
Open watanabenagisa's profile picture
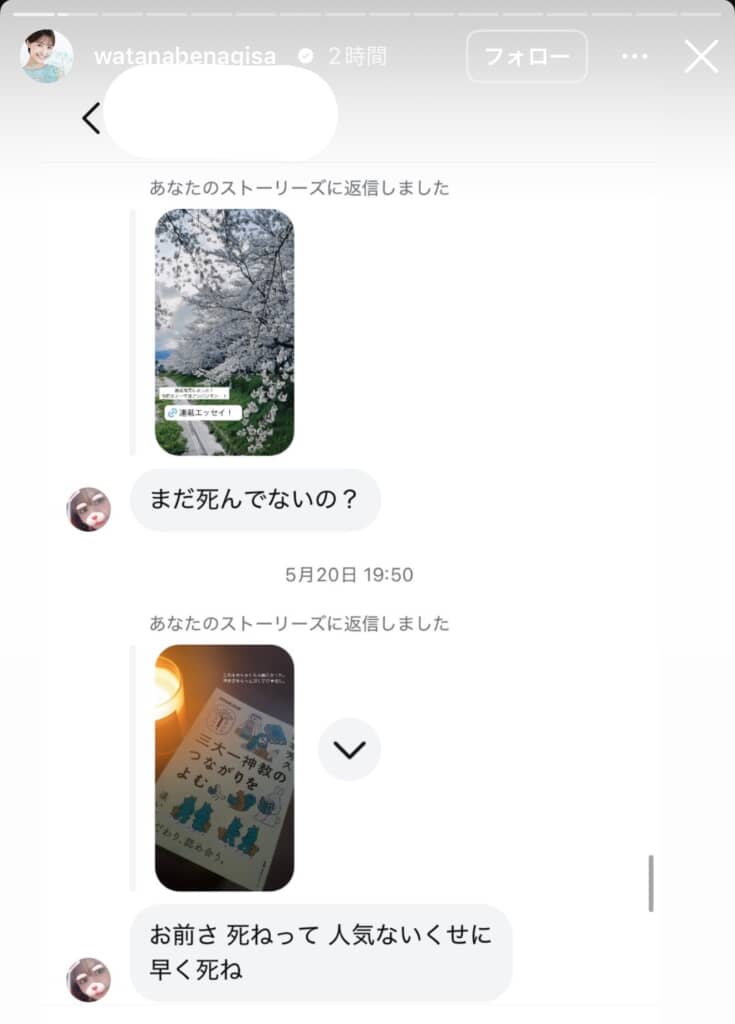click(x=47, y=57)
